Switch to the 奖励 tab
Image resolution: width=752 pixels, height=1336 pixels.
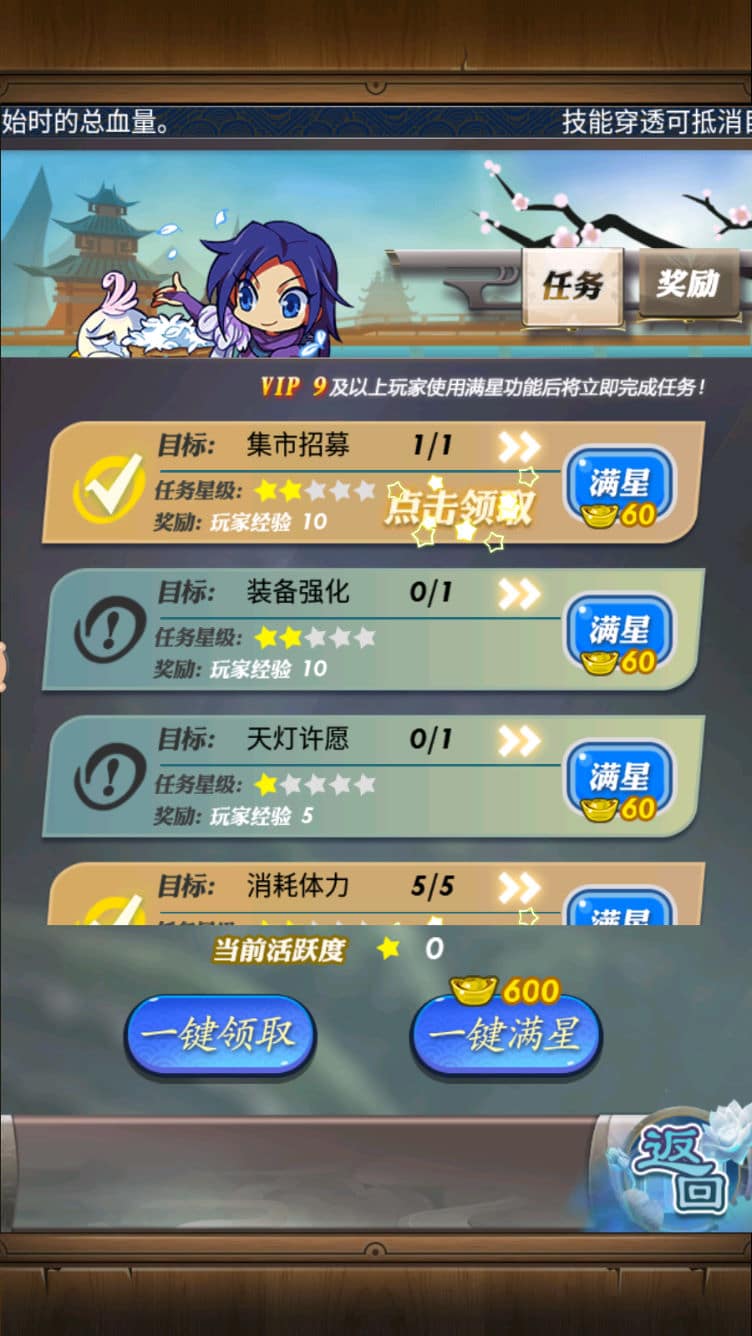(x=688, y=284)
